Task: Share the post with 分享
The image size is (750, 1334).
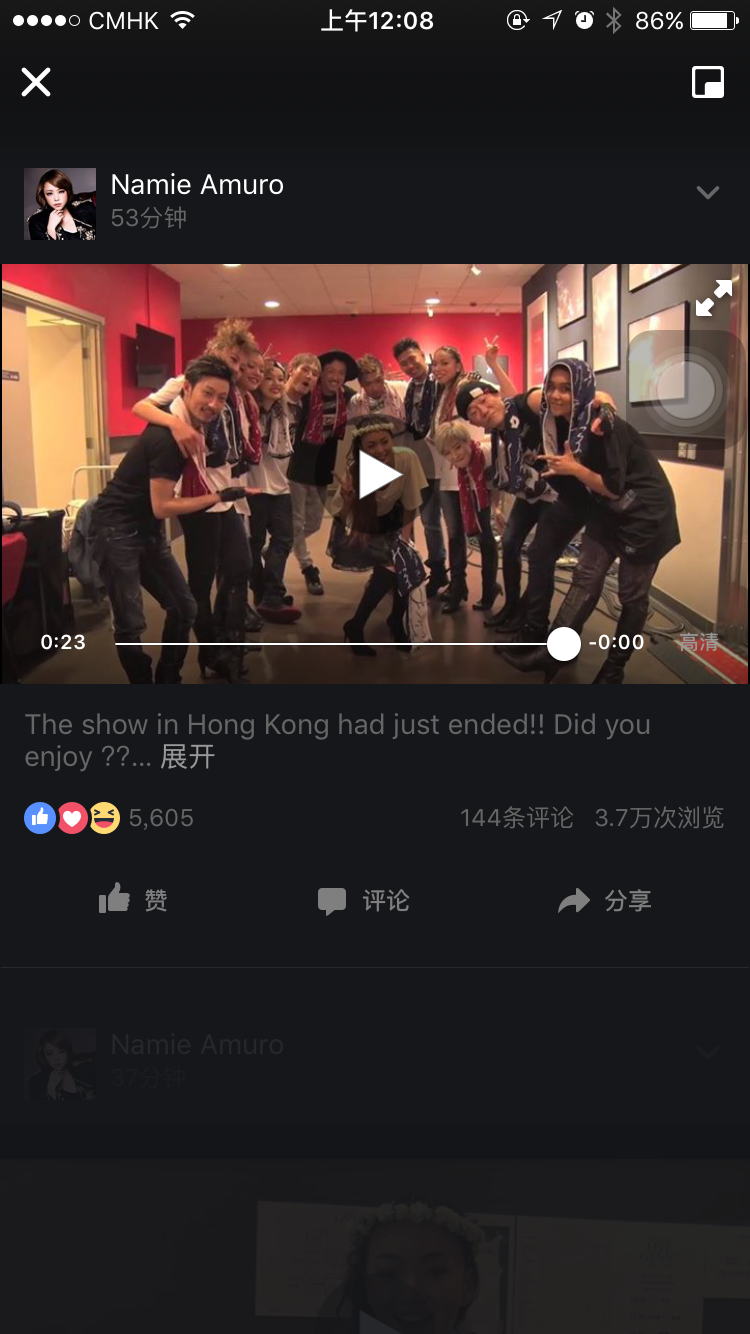Action: [x=604, y=901]
